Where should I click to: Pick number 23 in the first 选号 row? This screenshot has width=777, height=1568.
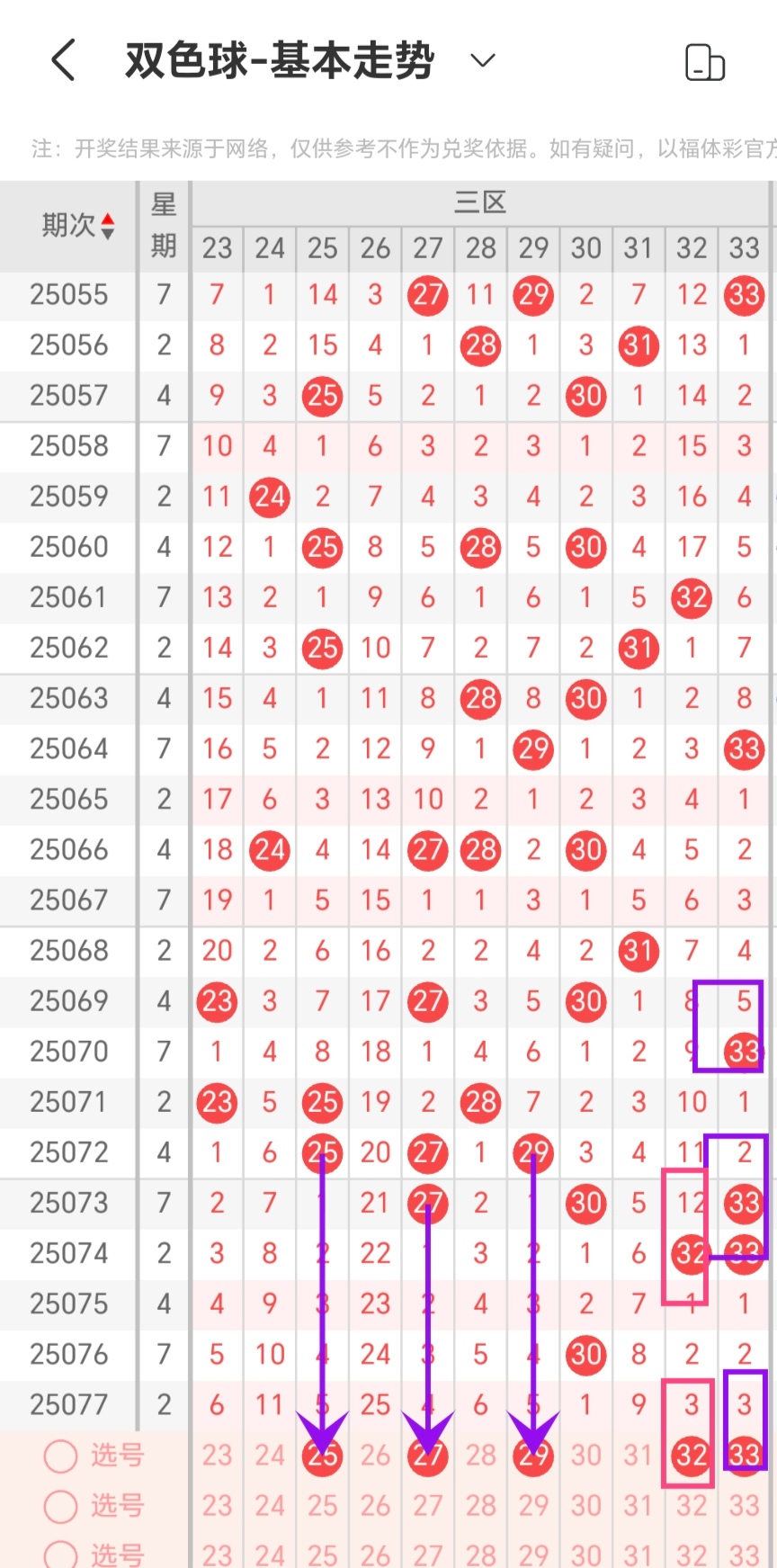point(217,1456)
